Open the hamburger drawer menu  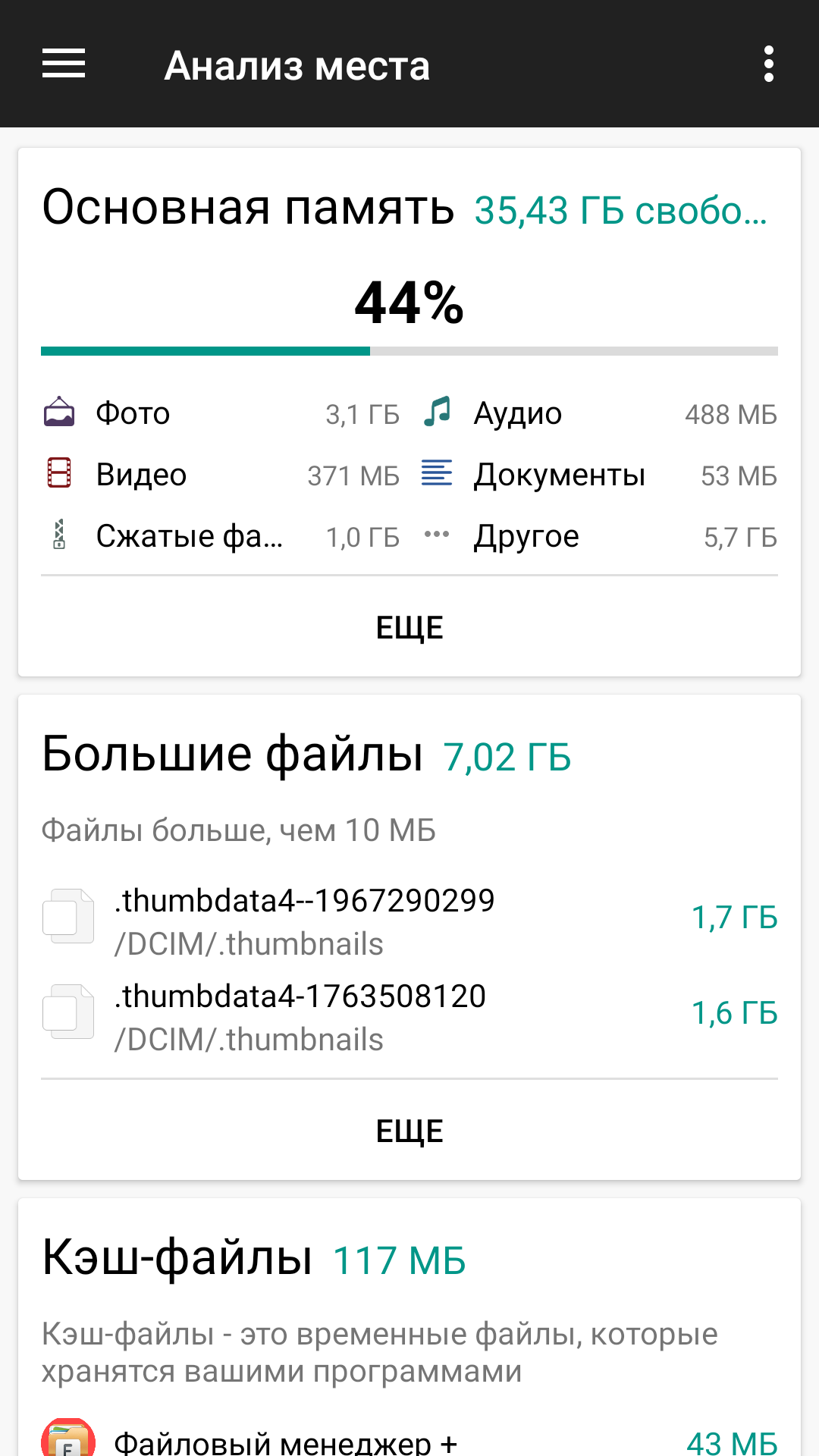[x=64, y=64]
